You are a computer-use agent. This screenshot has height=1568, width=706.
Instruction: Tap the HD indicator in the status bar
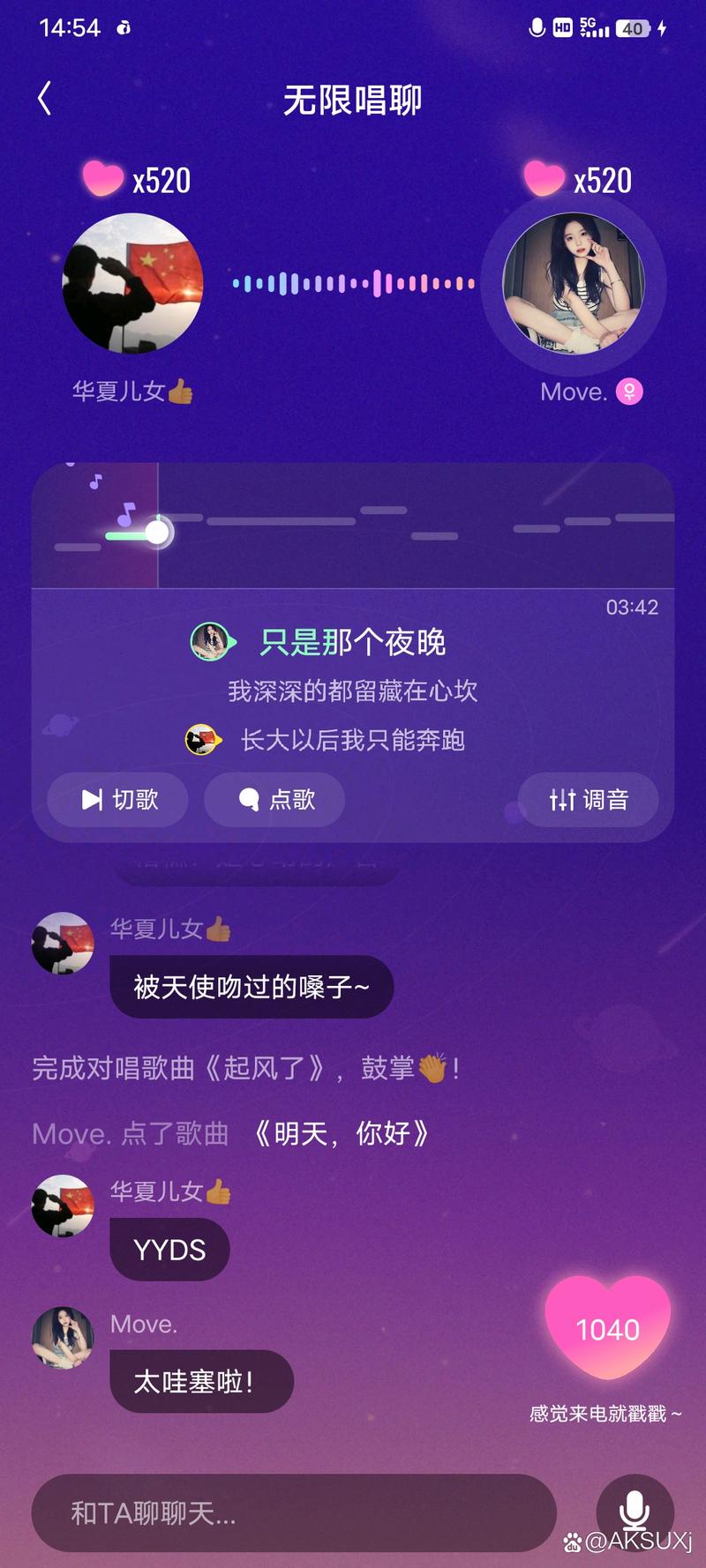(x=561, y=28)
